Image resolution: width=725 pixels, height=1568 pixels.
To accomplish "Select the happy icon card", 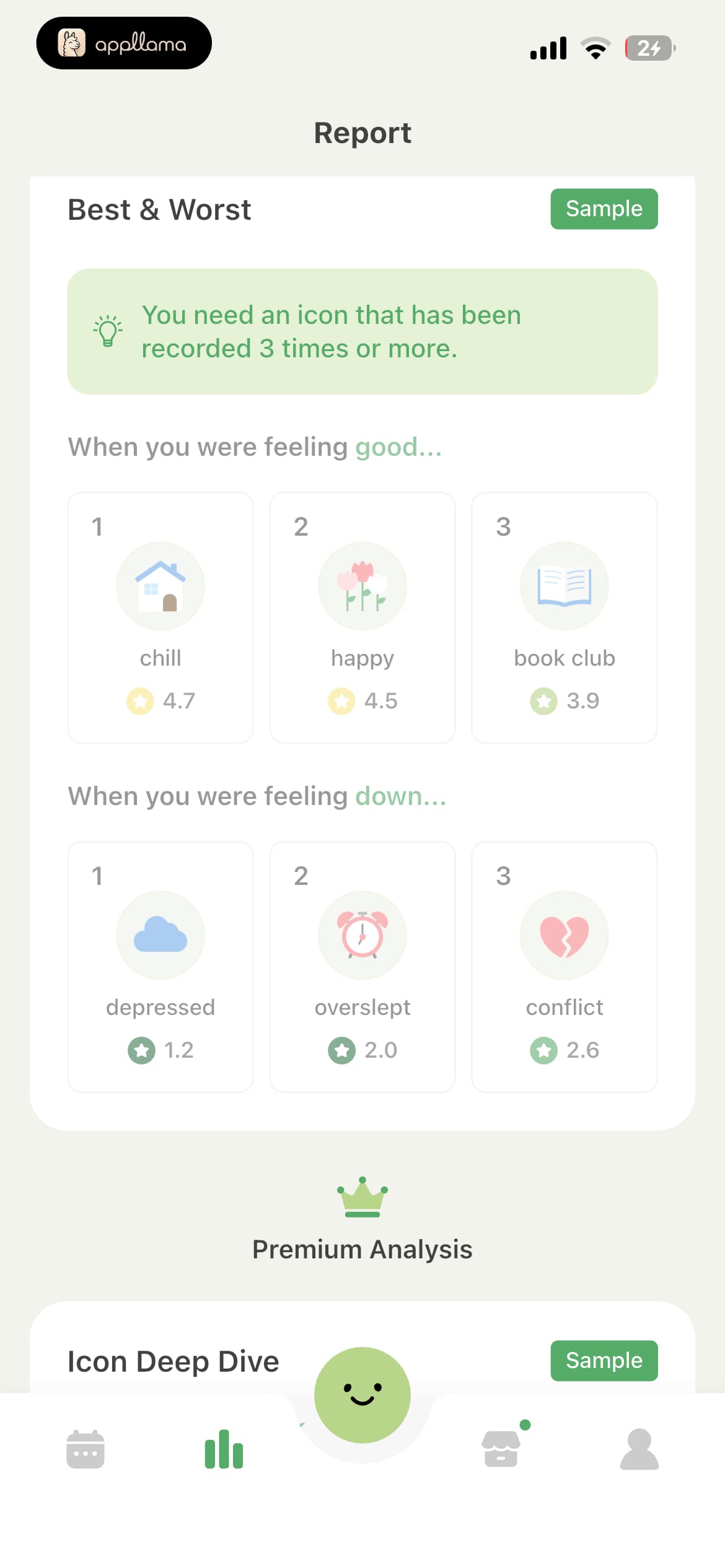I will tap(362, 617).
